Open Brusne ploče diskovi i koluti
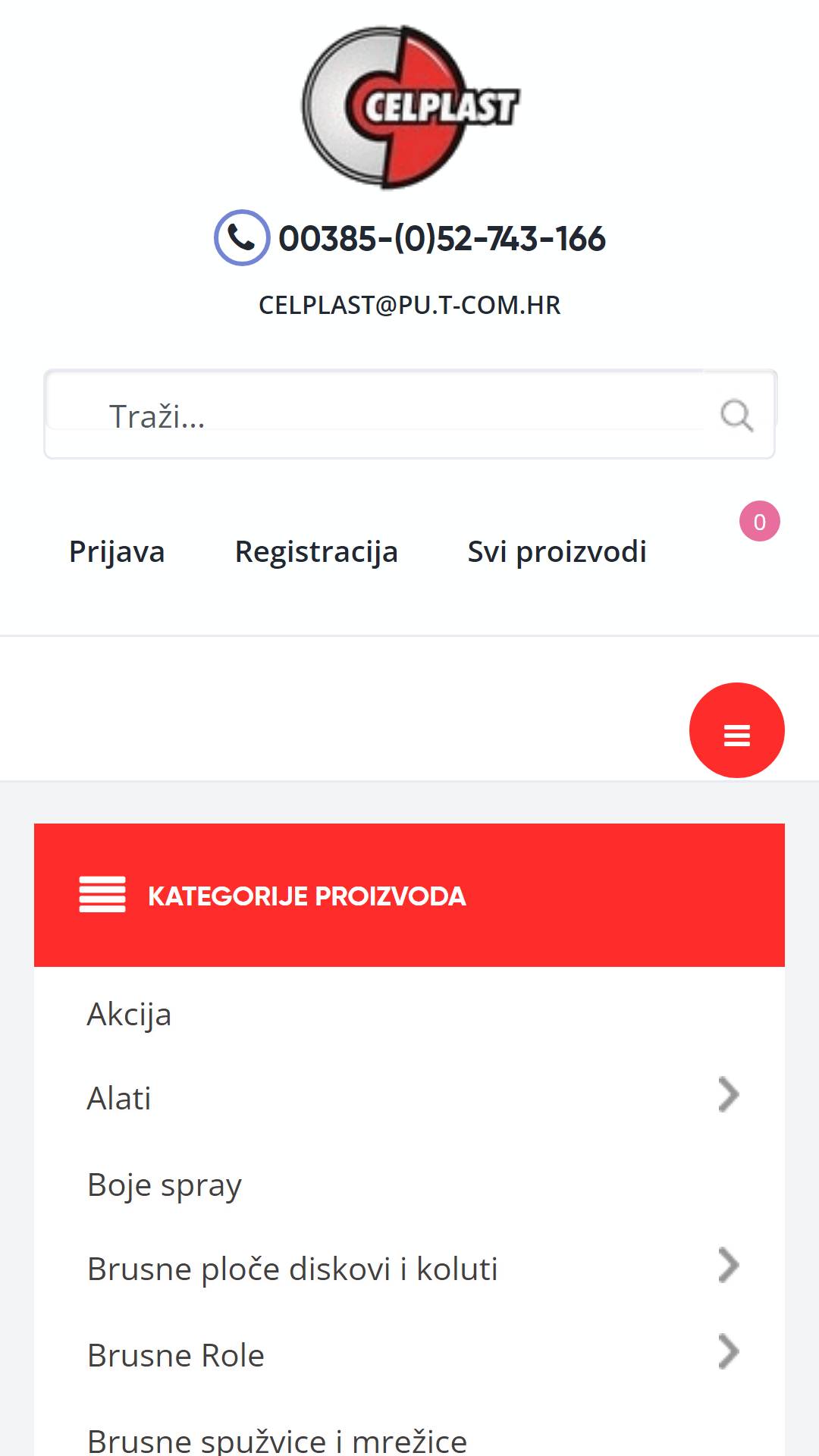The width and height of the screenshot is (819, 1456). click(293, 1269)
